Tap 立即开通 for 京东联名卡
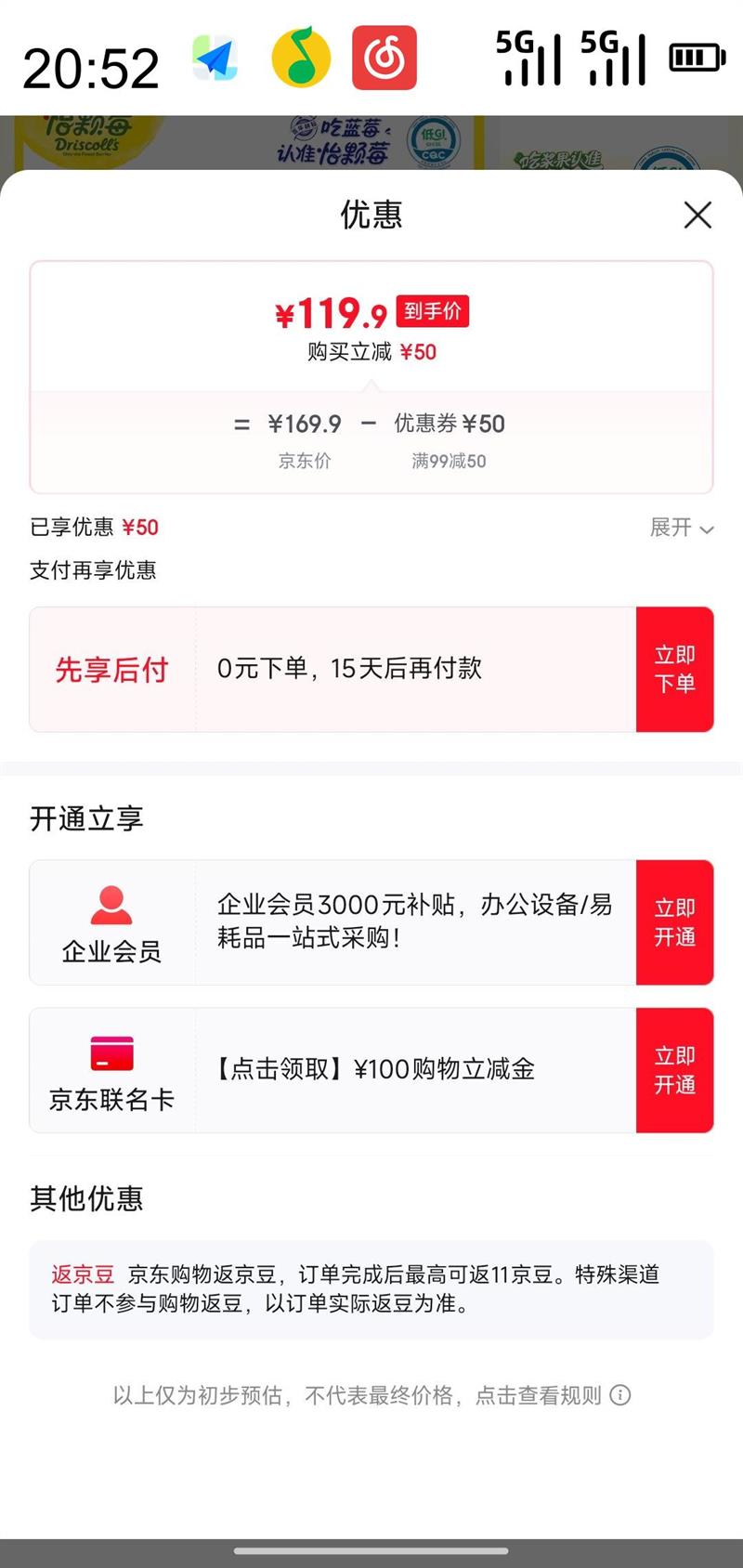 [x=674, y=1070]
